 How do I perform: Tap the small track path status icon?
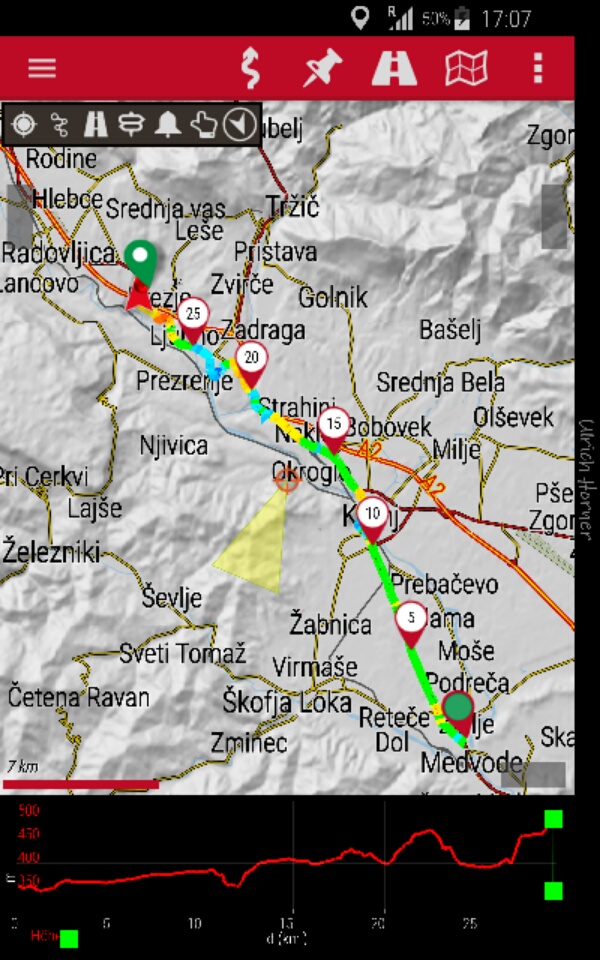point(60,124)
